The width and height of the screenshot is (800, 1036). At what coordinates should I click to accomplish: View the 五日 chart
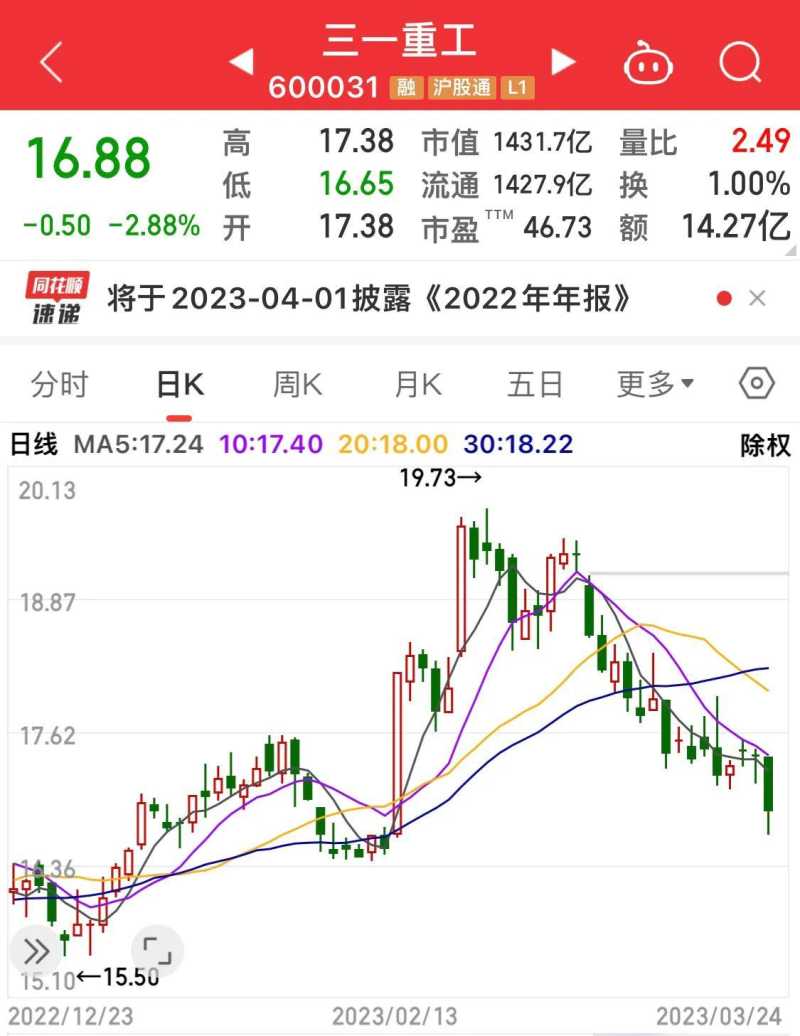535,385
